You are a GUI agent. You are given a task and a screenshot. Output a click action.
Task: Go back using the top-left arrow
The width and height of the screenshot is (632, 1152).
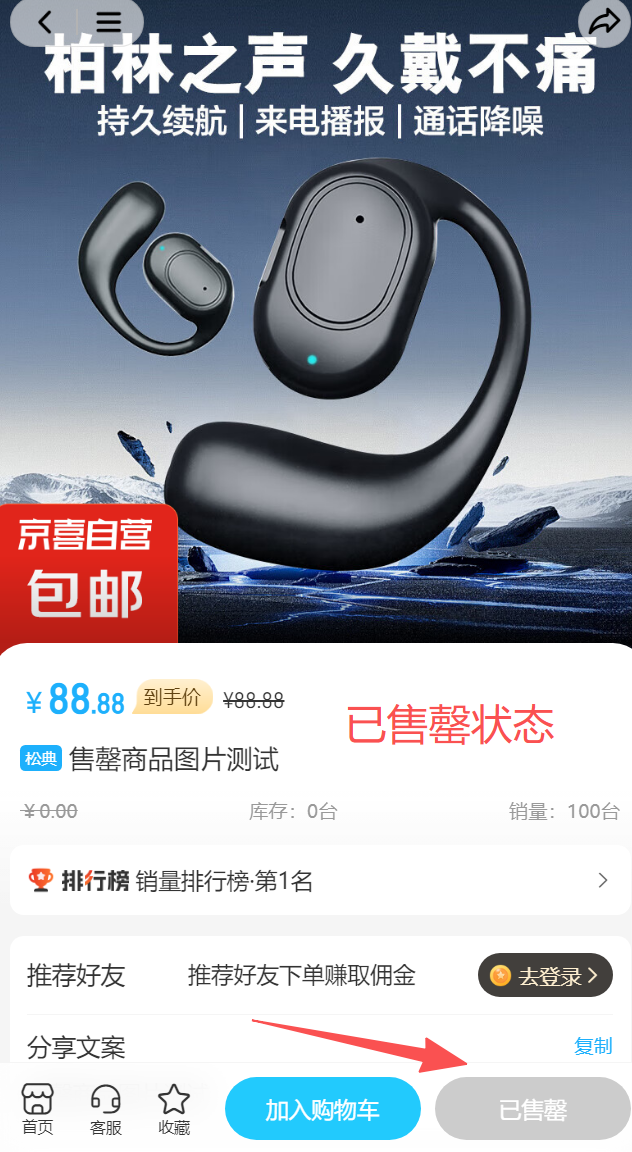click(x=45, y=21)
